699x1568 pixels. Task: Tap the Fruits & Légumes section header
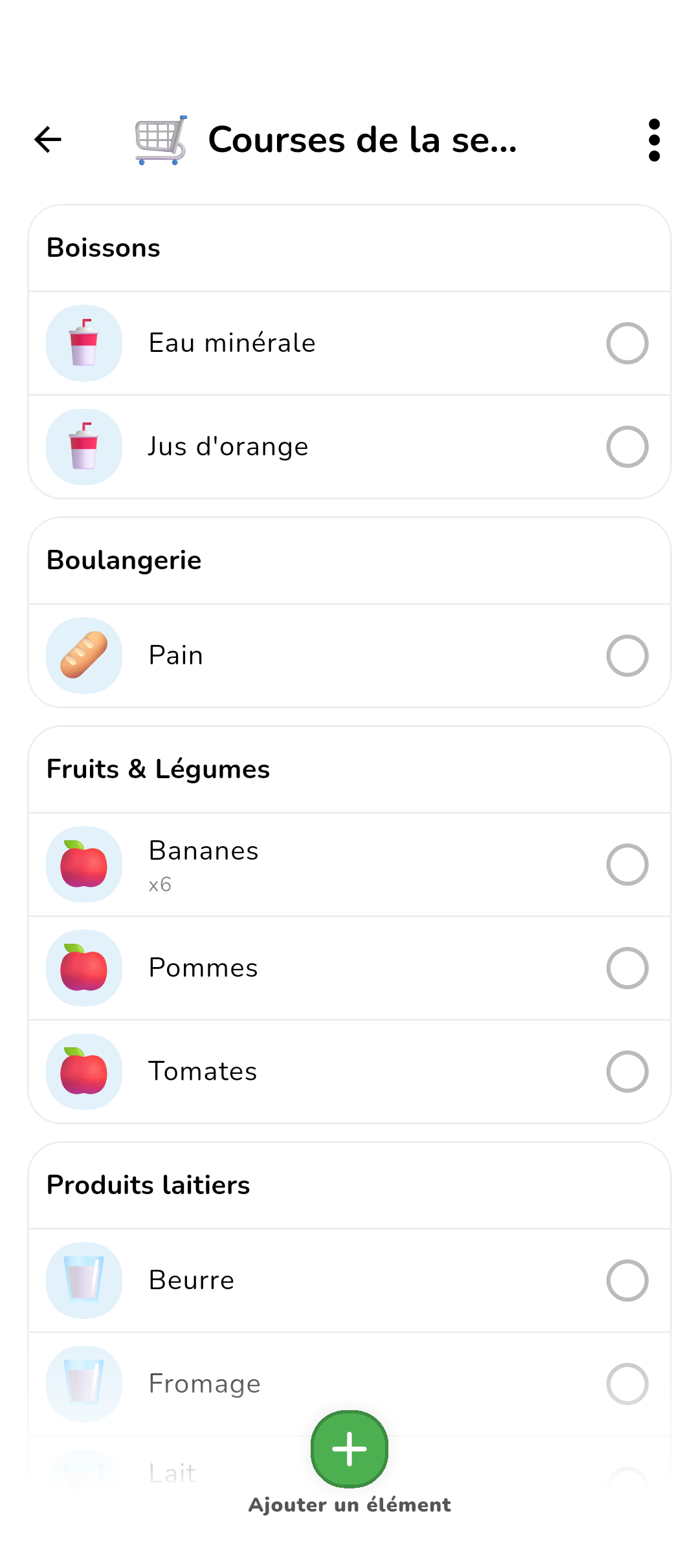point(159,769)
